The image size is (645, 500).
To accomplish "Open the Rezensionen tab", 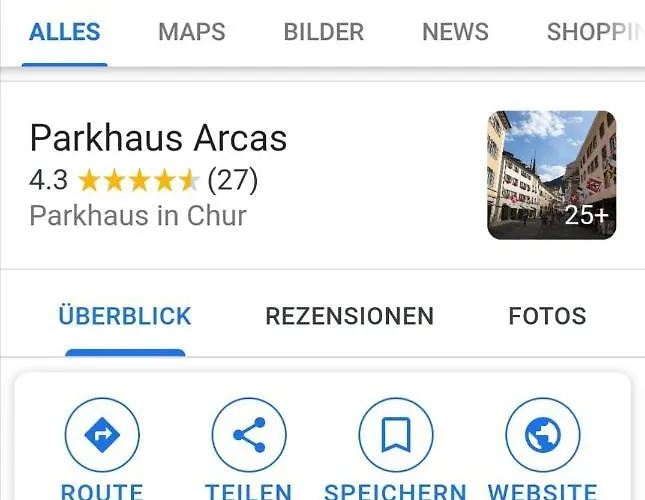I will (x=349, y=317).
